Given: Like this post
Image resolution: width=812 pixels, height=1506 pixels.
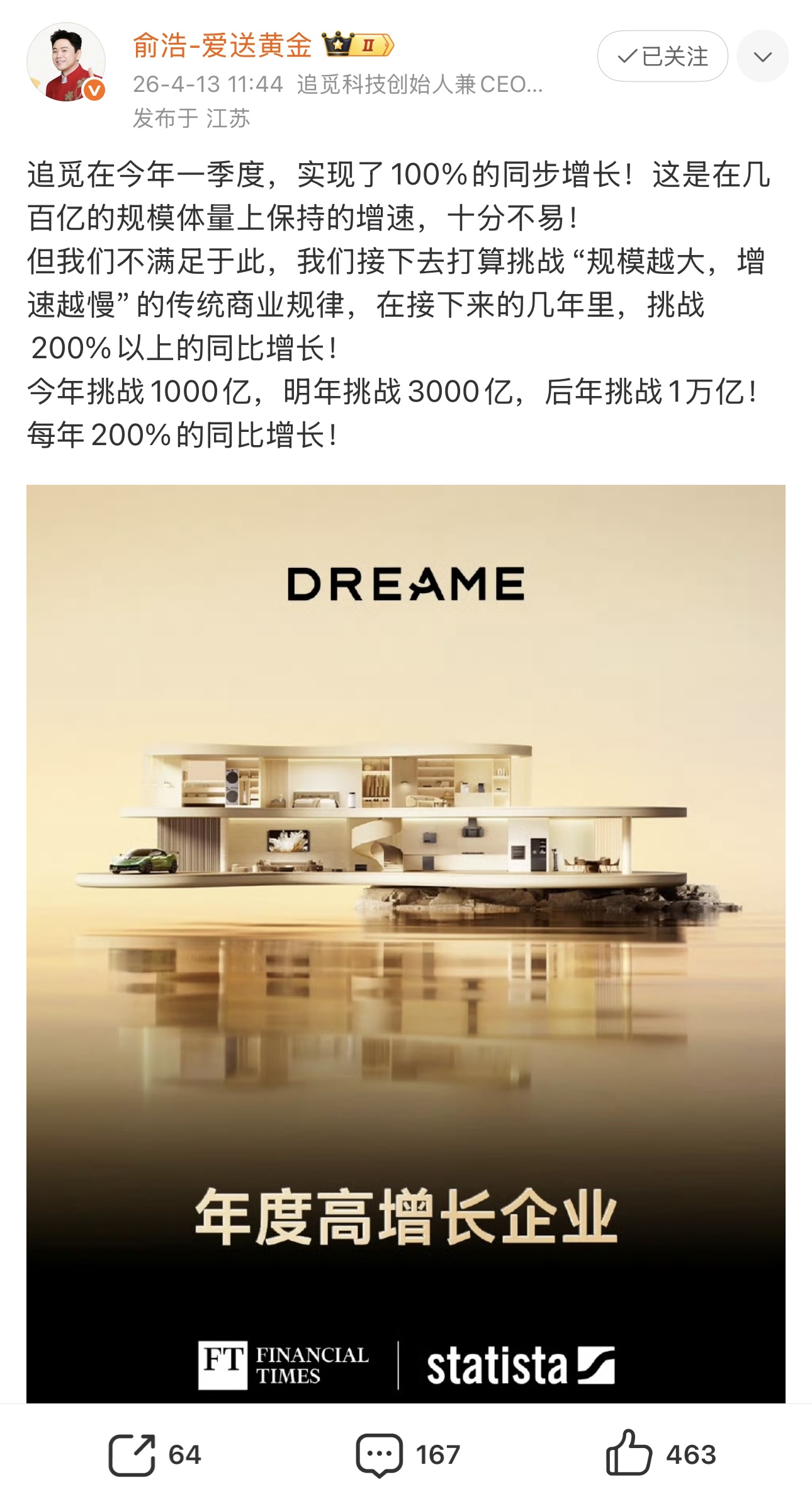Looking at the screenshot, I should [x=661, y=1455].
